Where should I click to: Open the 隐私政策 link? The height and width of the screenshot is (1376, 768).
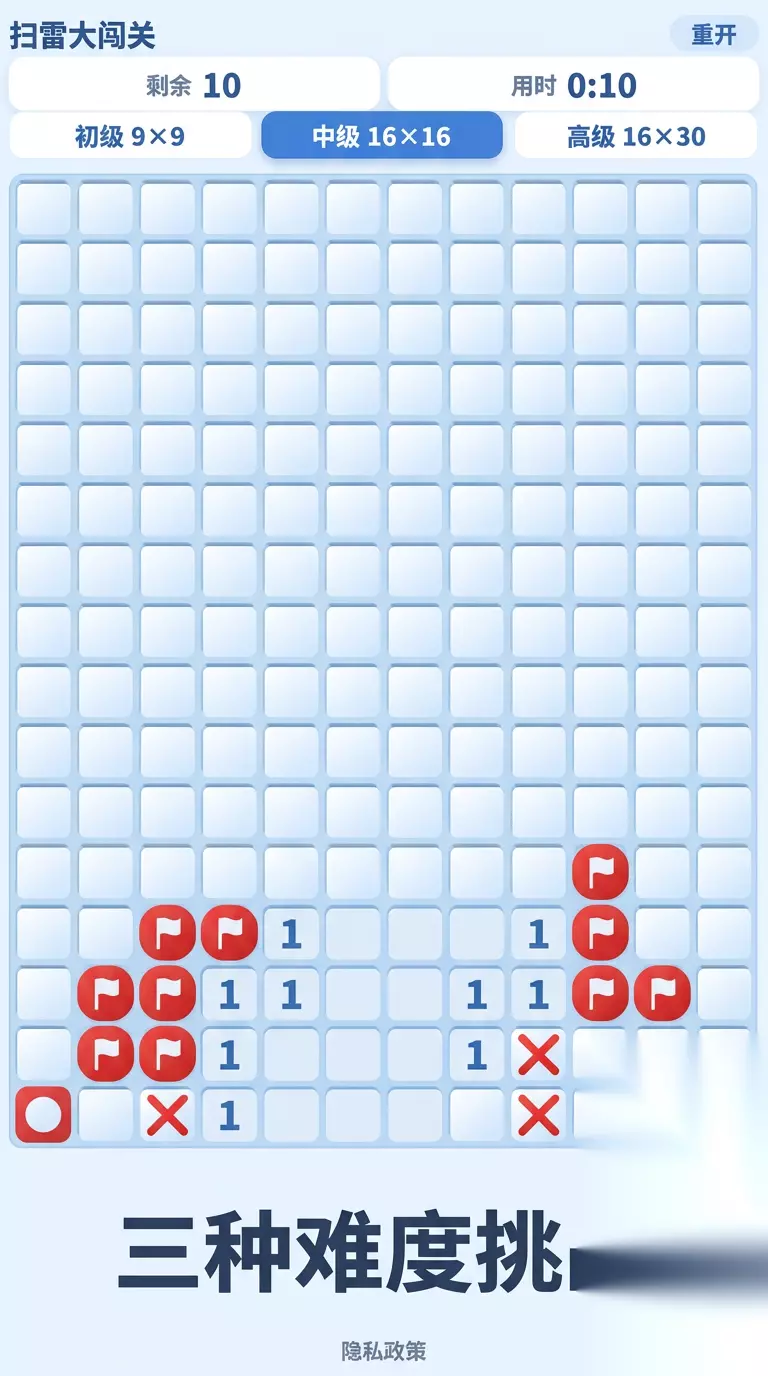coord(384,1351)
